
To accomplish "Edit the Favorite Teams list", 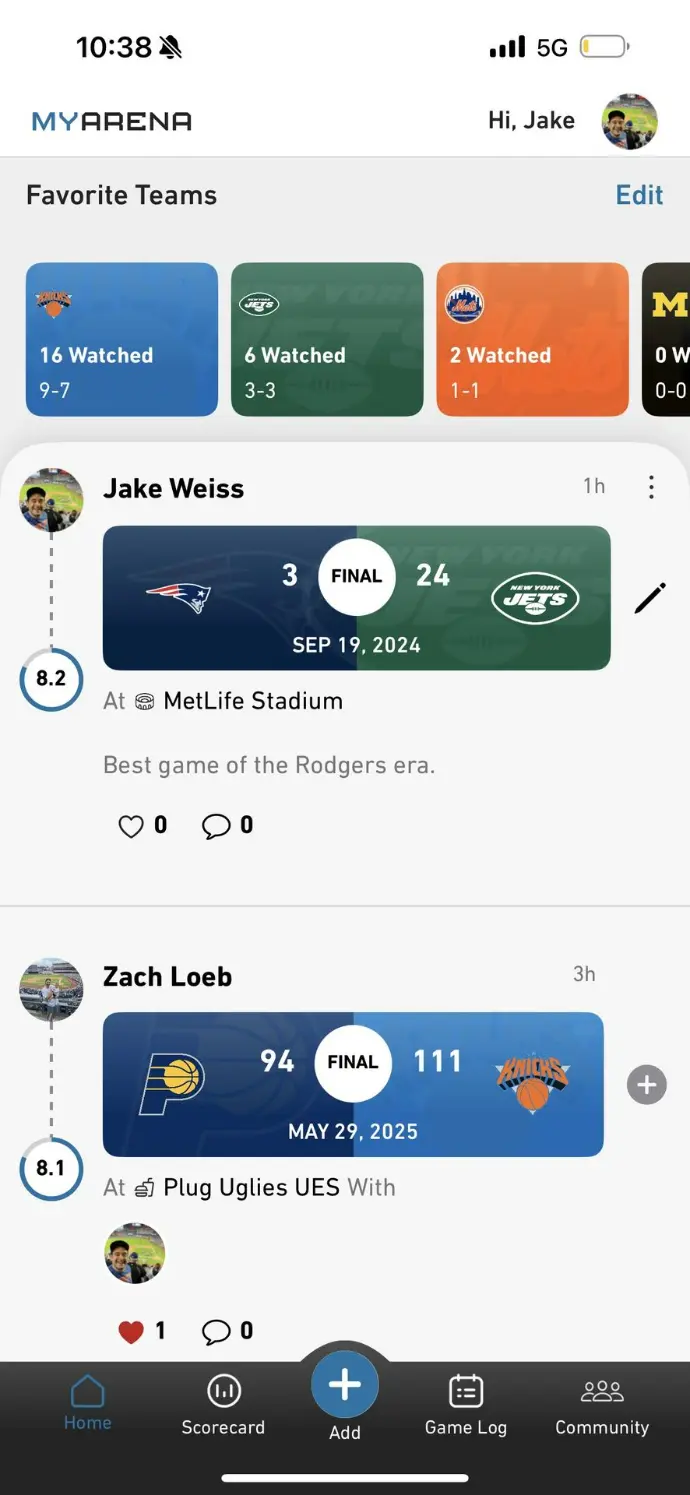I will click(x=639, y=195).
